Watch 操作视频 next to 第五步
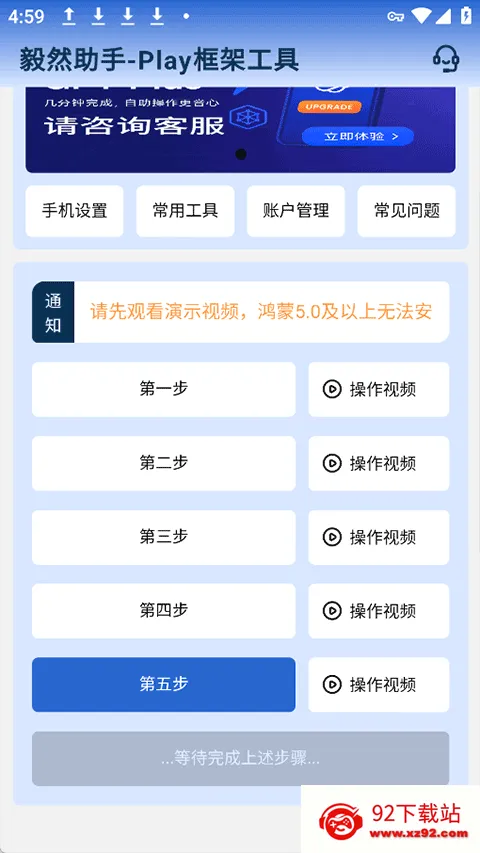Screen dimensions: 480x853 coord(379,685)
